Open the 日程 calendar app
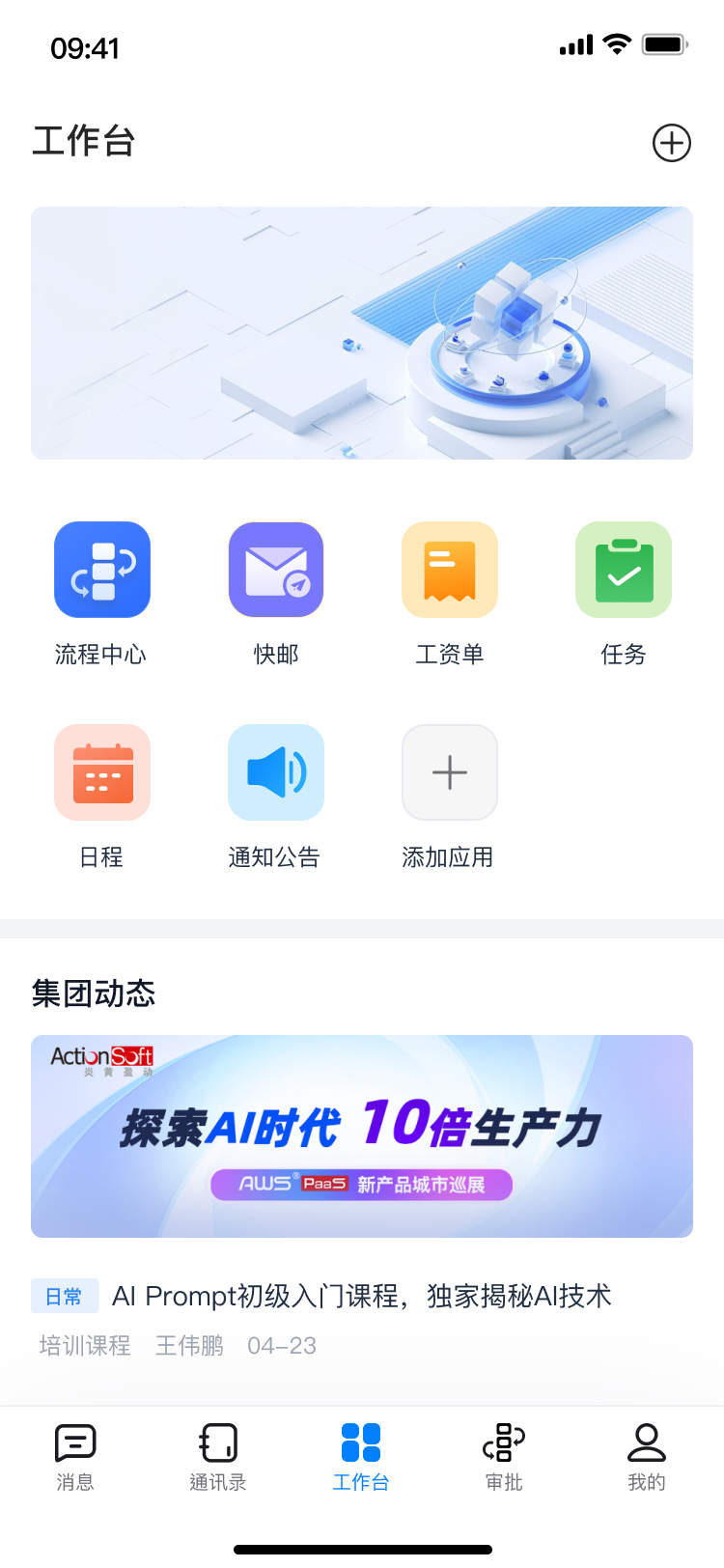 tap(102, 772)
